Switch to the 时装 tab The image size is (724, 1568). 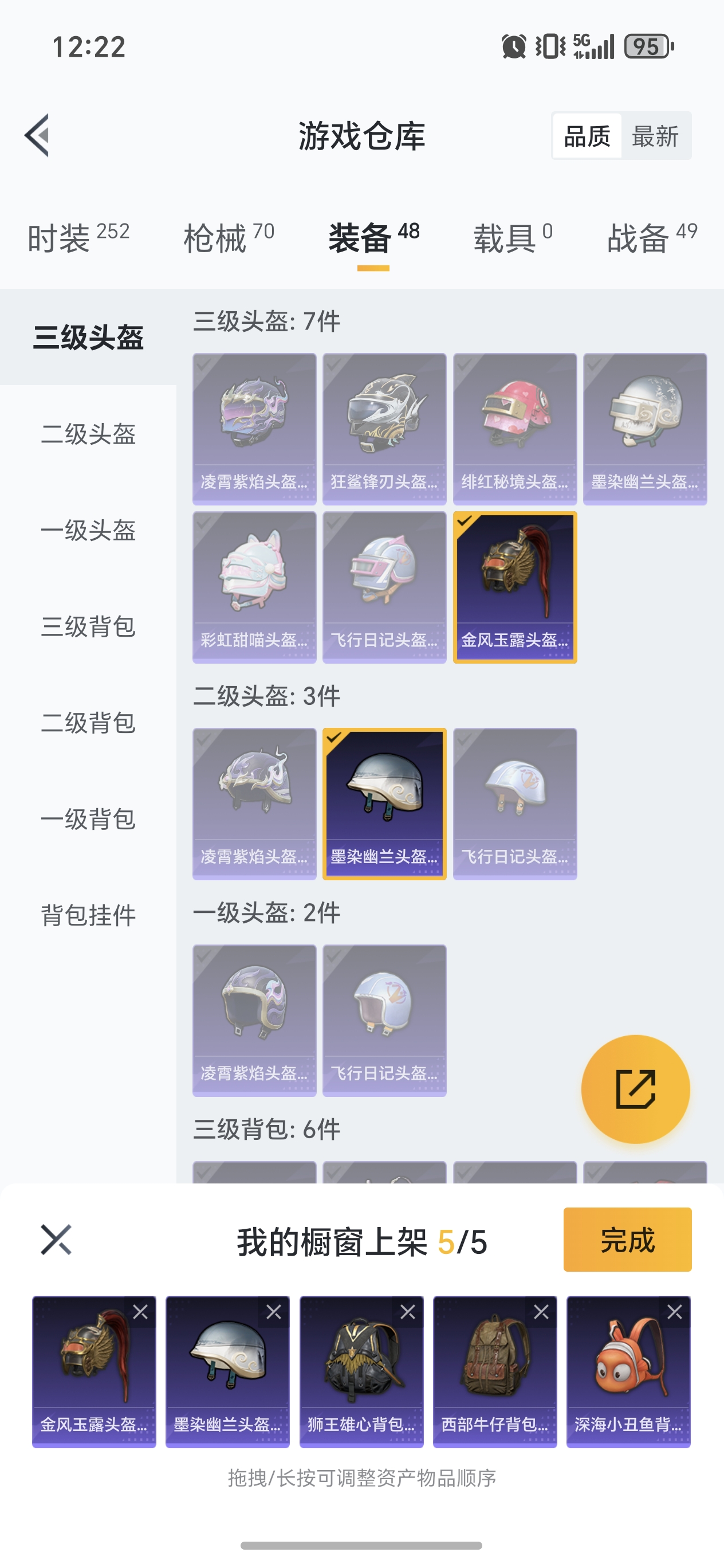[x=78, y=237]
